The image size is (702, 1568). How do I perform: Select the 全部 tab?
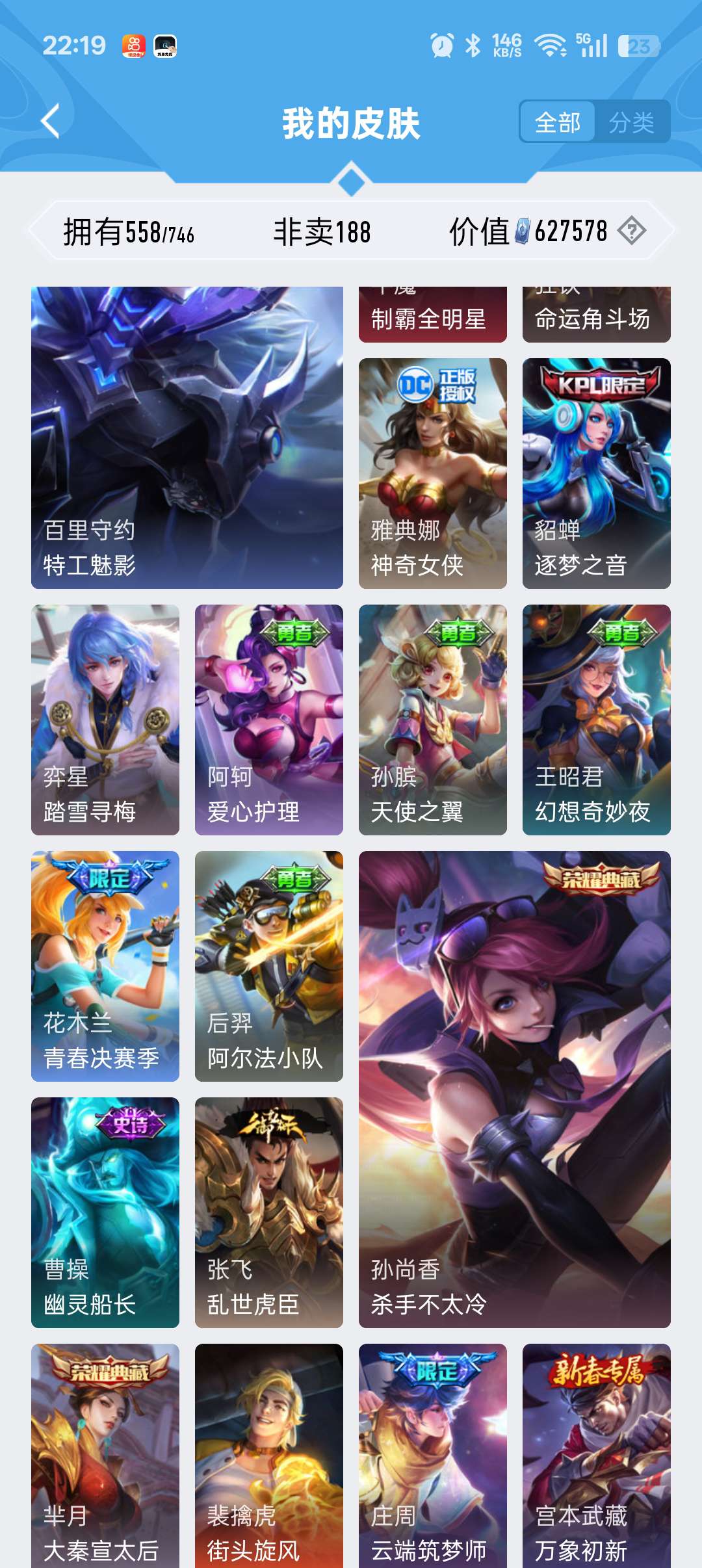coord(557,122)
